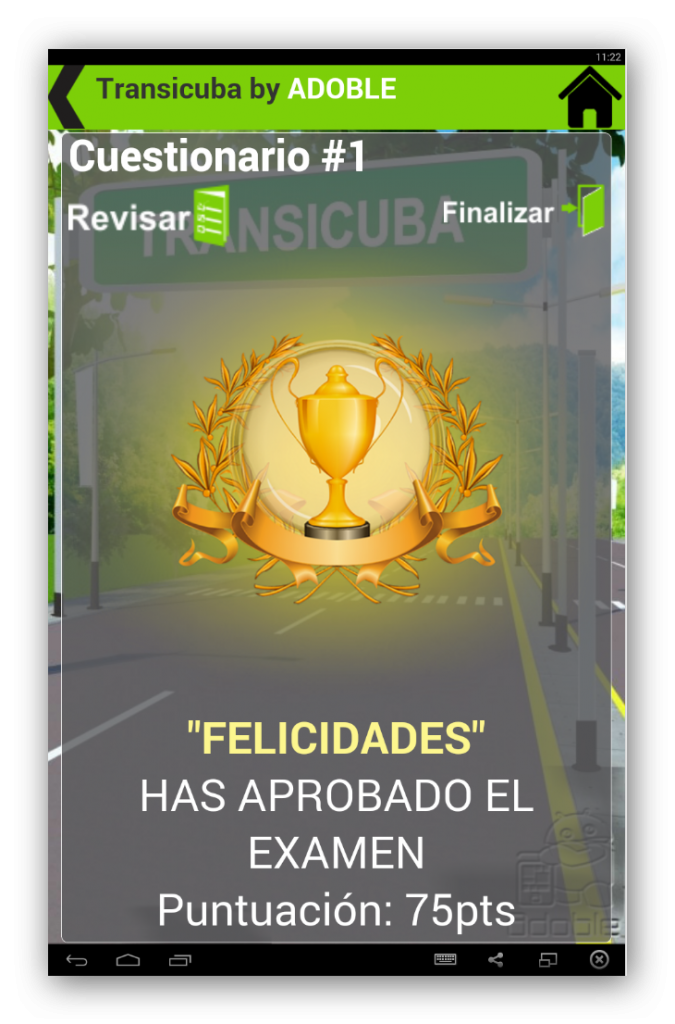Select Finalizar to exit the quiz
675x1024 pixels.
coord(522,212)
